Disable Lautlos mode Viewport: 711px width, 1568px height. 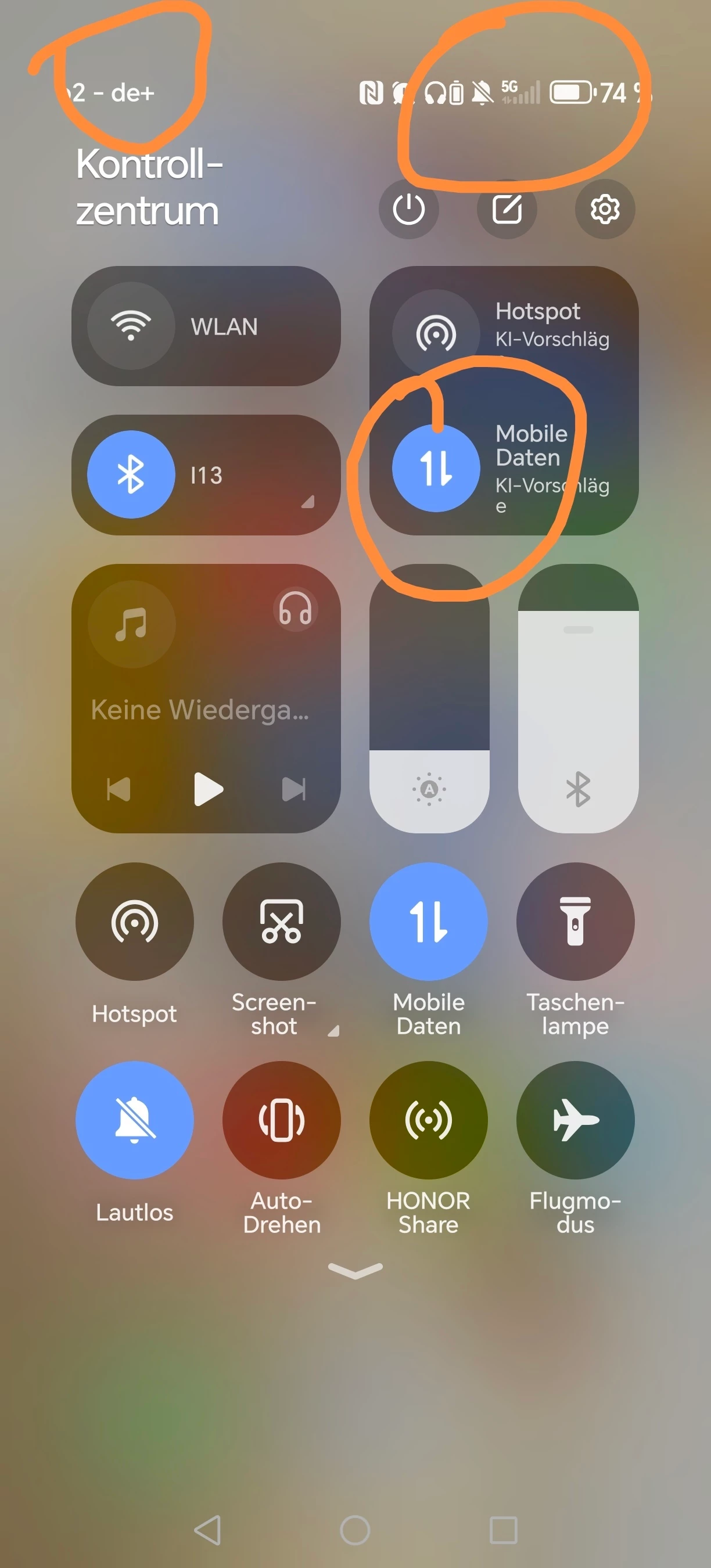coord(135,1120)
